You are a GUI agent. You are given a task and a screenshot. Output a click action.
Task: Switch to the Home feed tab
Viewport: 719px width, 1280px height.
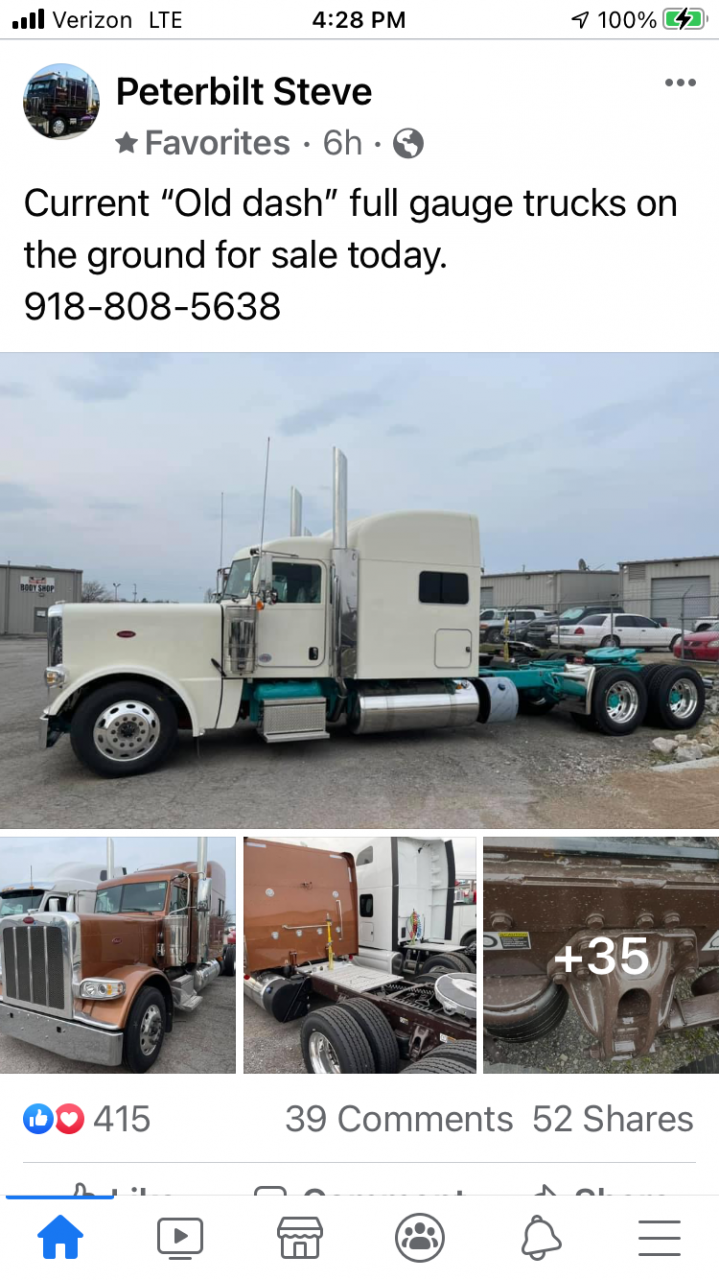tap(60, 1238)
